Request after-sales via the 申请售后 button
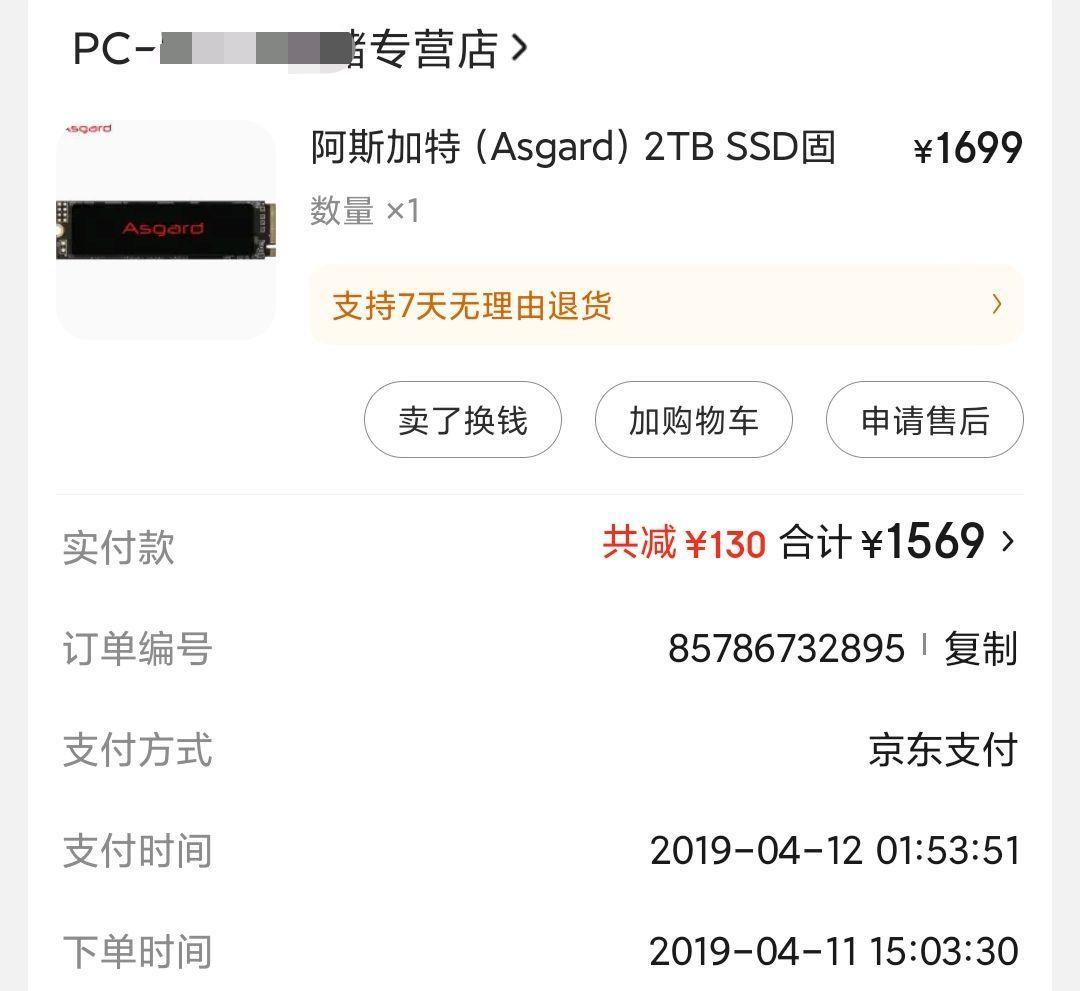The height and width of the screenshot is (991, 1080). coord(924,420)
